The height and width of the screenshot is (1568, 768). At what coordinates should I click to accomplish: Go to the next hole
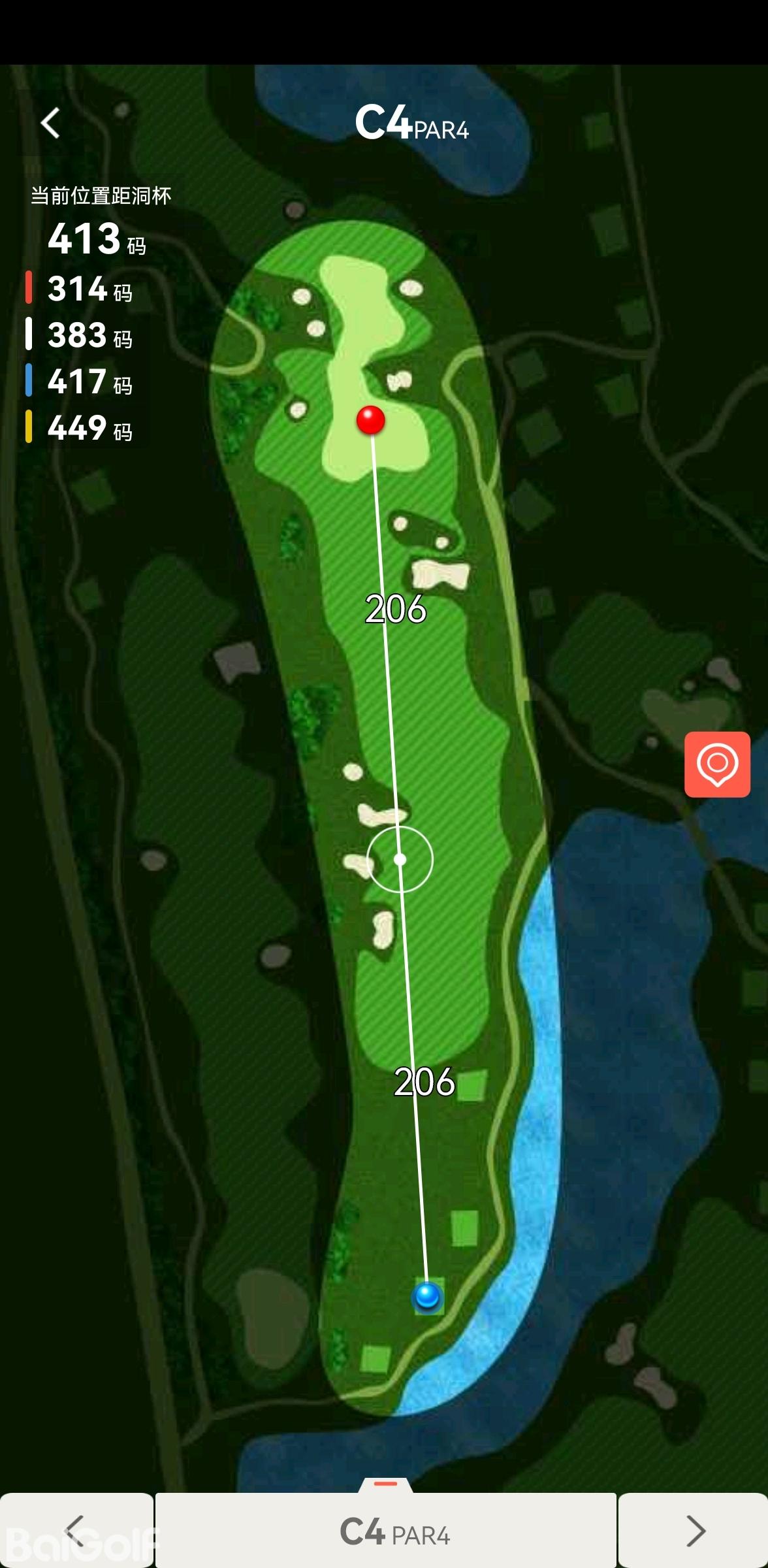(694, 1530)
